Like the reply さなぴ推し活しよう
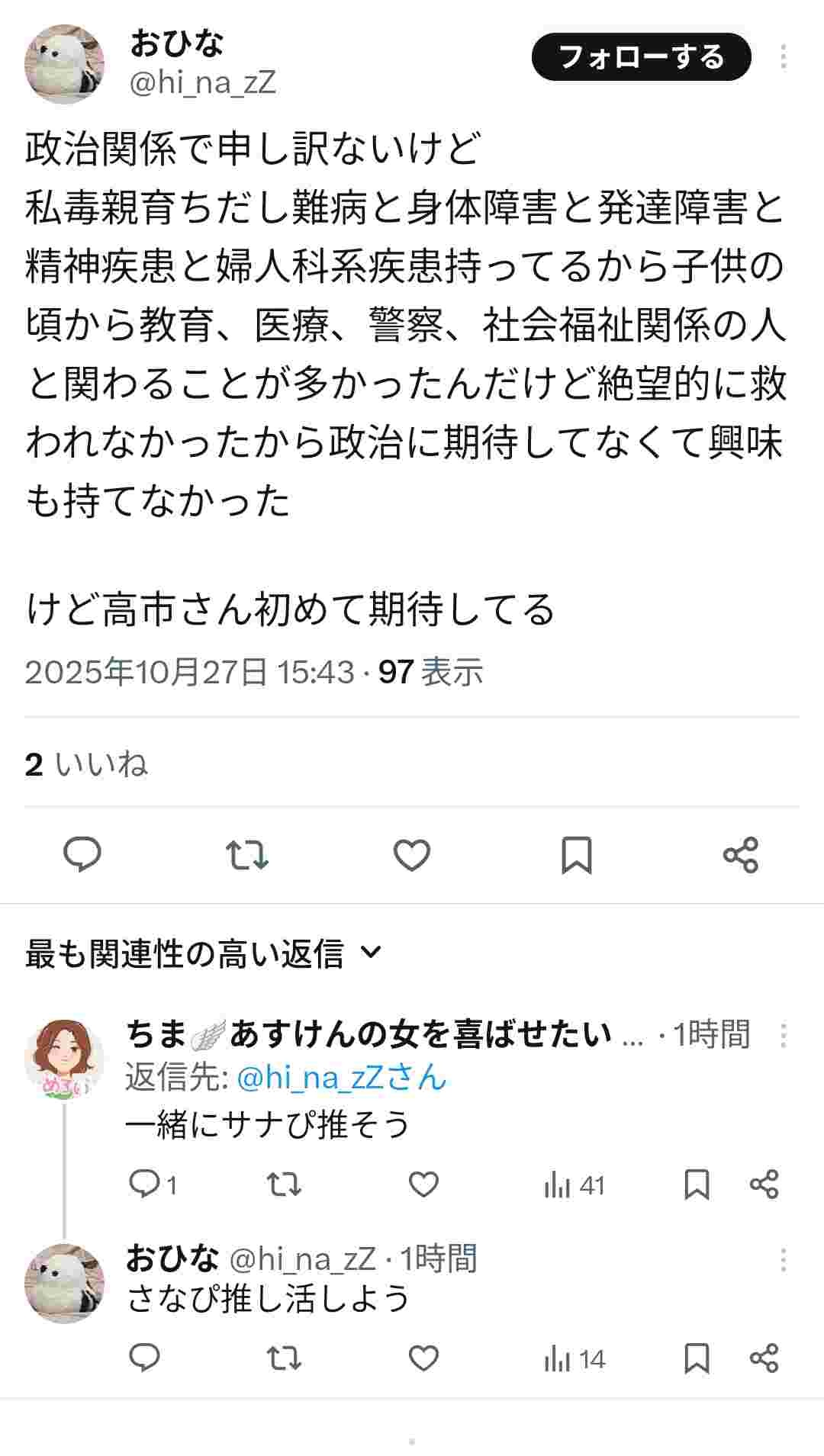The width and height of the screenshot is (824, 1456). point(423,1358)
